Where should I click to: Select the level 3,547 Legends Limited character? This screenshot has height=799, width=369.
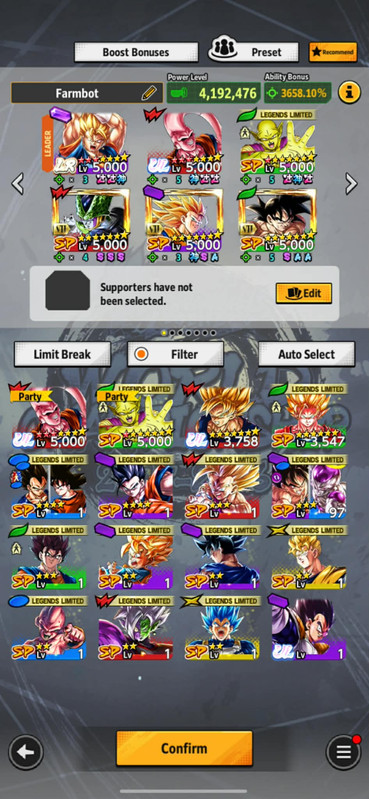(308, 417)
